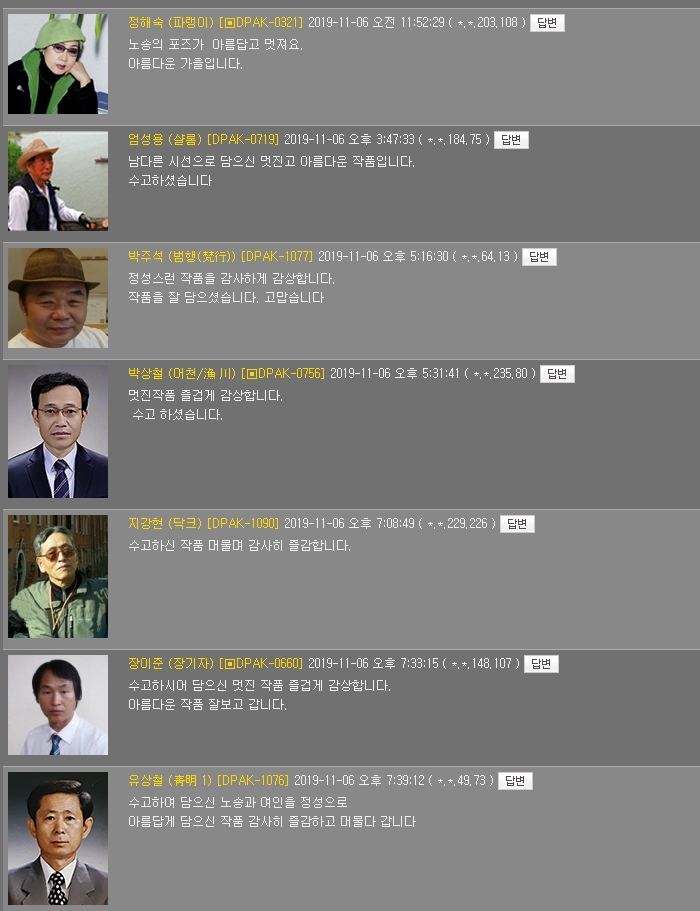Open 정해숙's profile photo
700x911 pixels.
[x=58, y=65]
